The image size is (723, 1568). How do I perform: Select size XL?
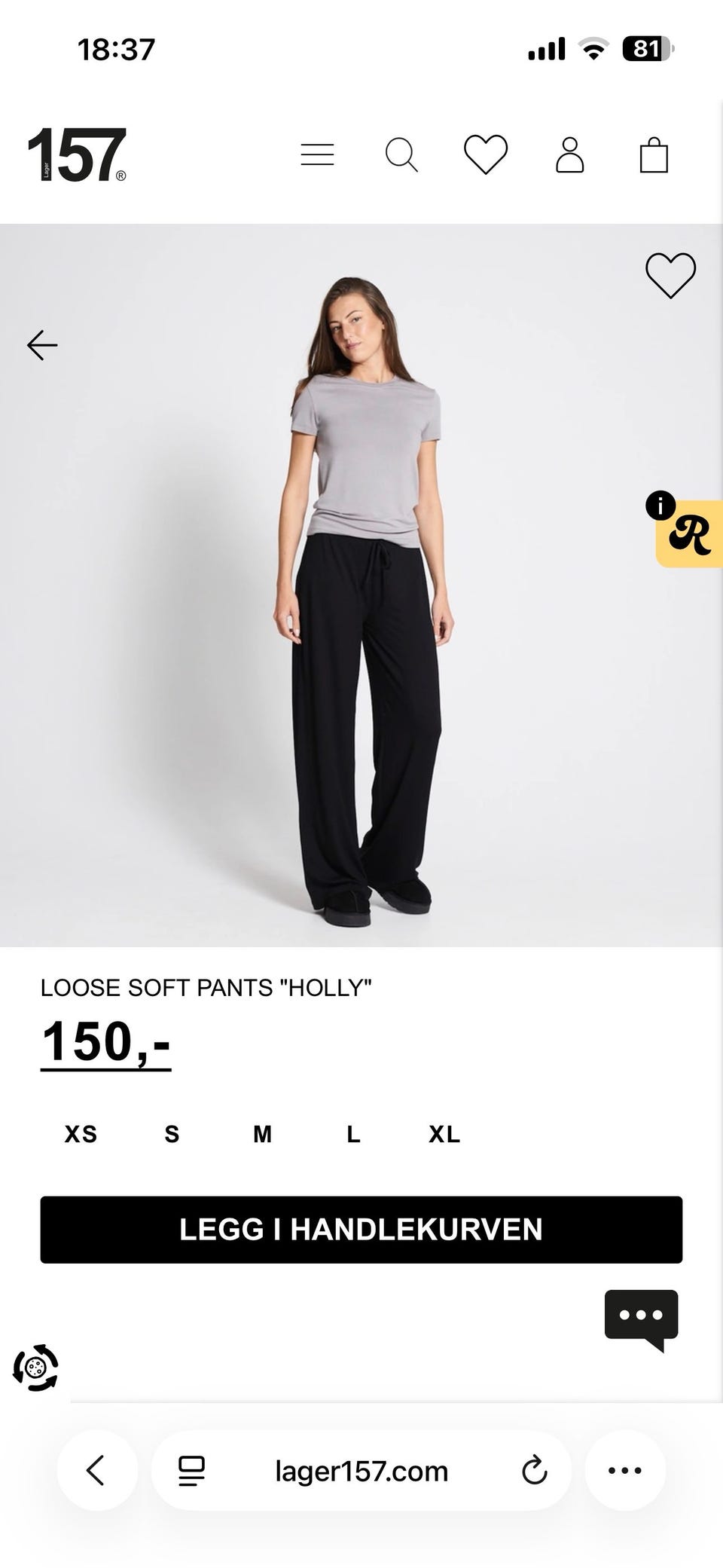(x=444, y=1134)
